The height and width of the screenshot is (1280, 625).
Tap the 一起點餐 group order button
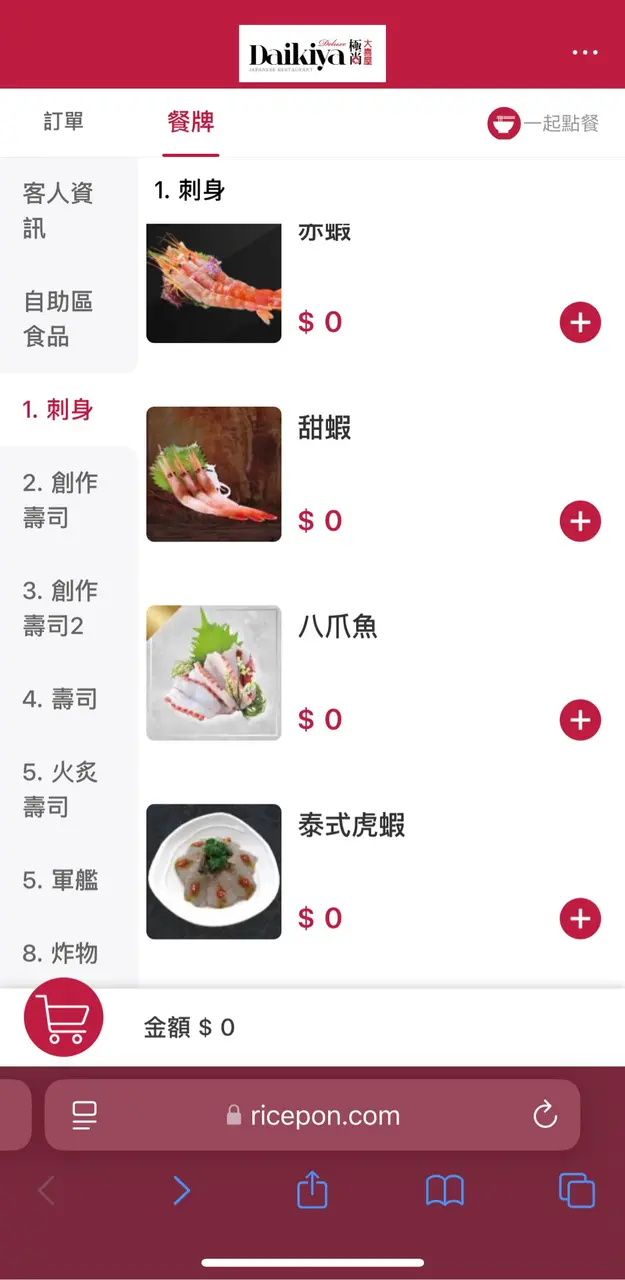544,124
